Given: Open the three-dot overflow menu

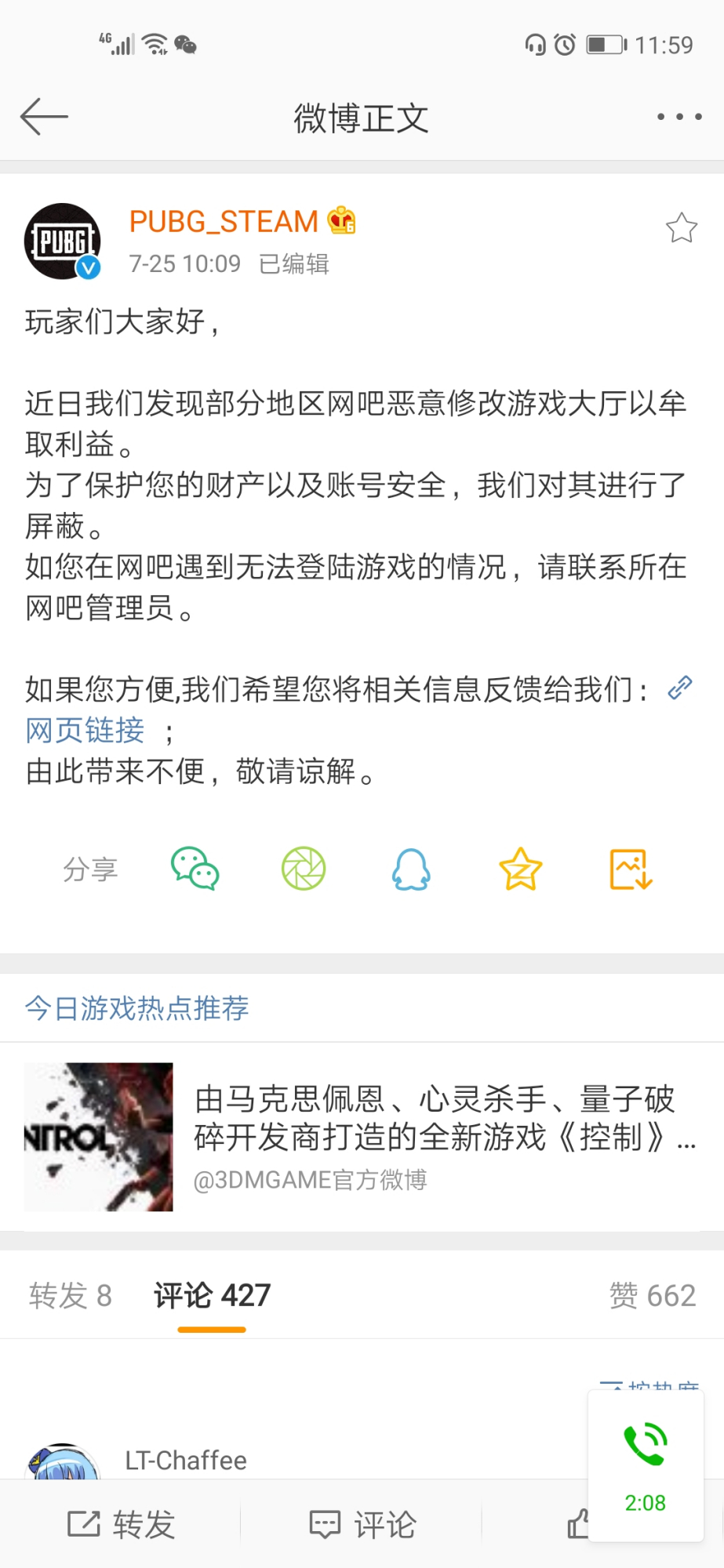Looking at the screenshot, I should [x=679, y=115].
